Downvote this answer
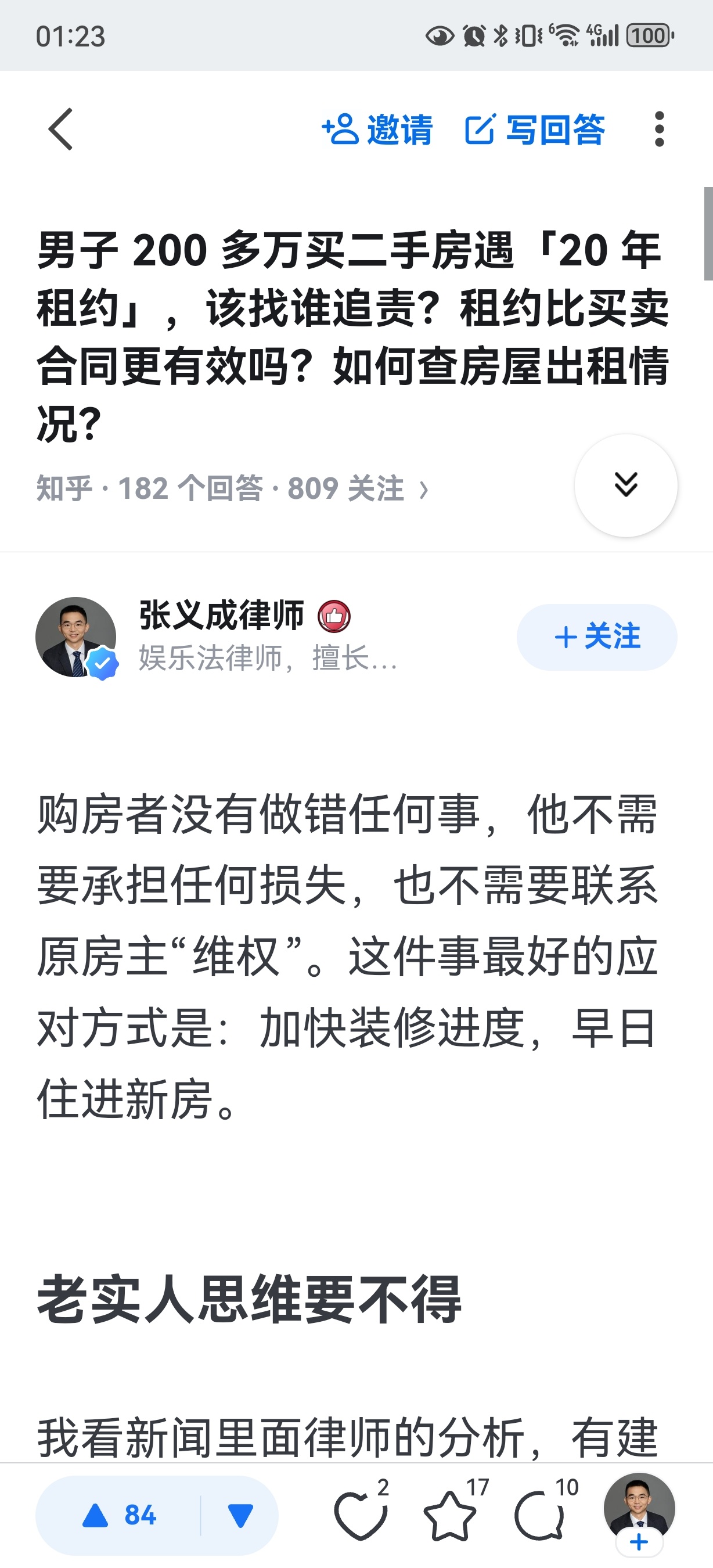This screenshot has height=1568, width=713. 240,1515
